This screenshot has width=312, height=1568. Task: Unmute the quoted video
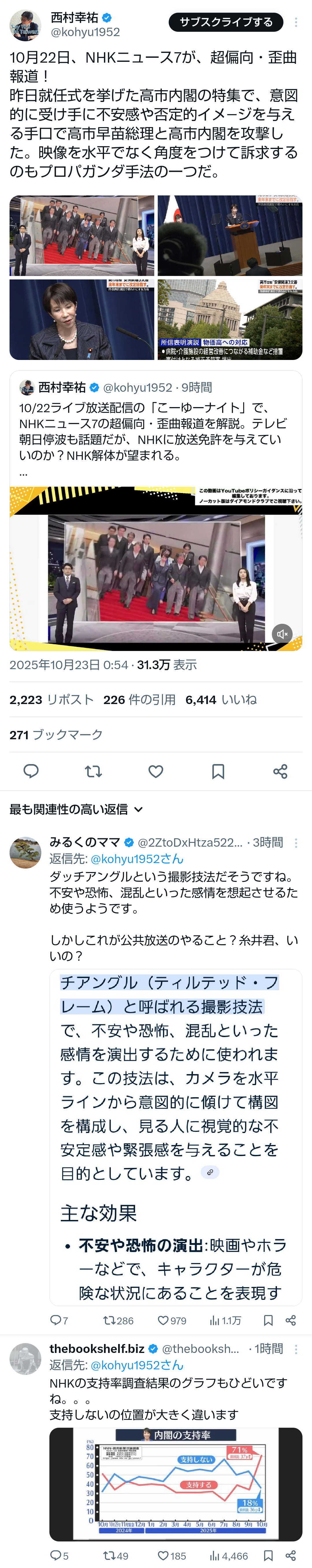282,634
